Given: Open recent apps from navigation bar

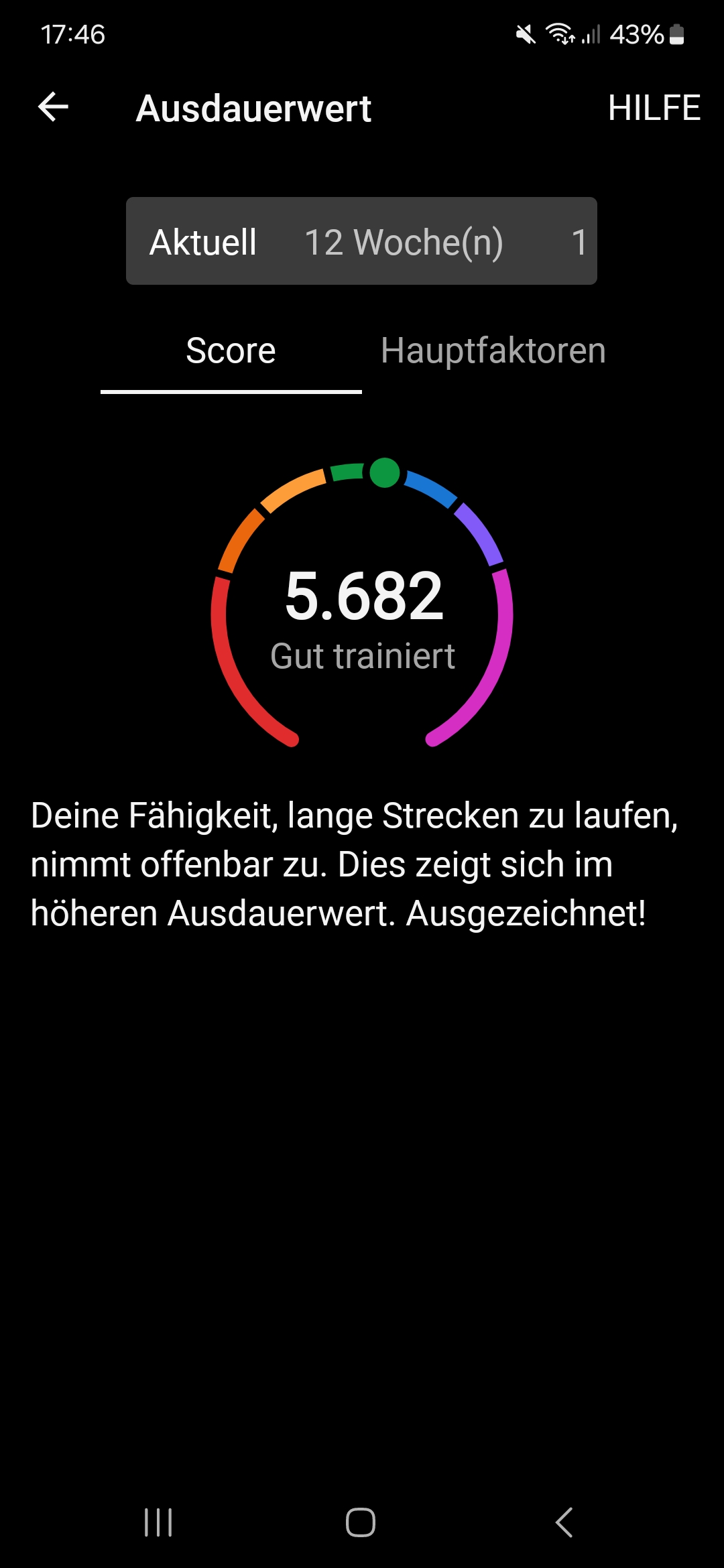Looking at the screenshot, I should tap(158, 1522).
